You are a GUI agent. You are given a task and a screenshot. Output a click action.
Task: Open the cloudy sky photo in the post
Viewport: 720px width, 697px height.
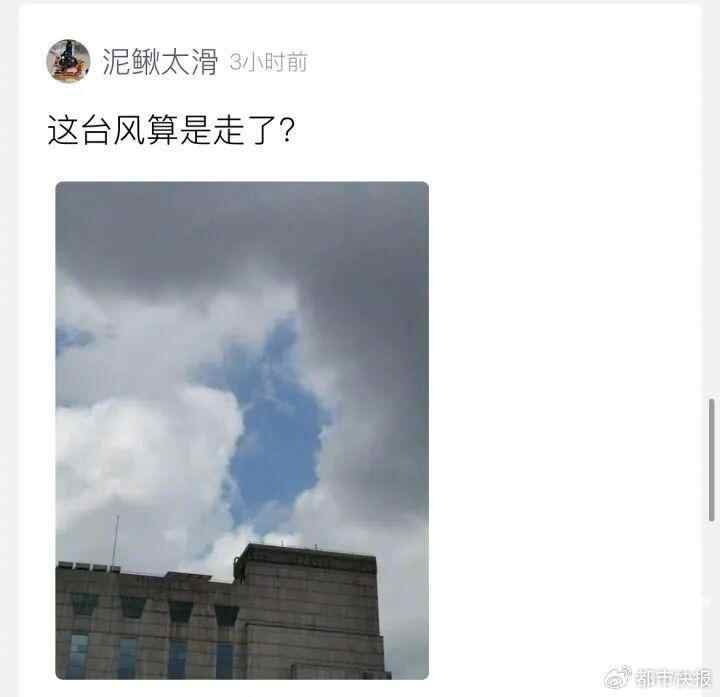tap(242, 430)
